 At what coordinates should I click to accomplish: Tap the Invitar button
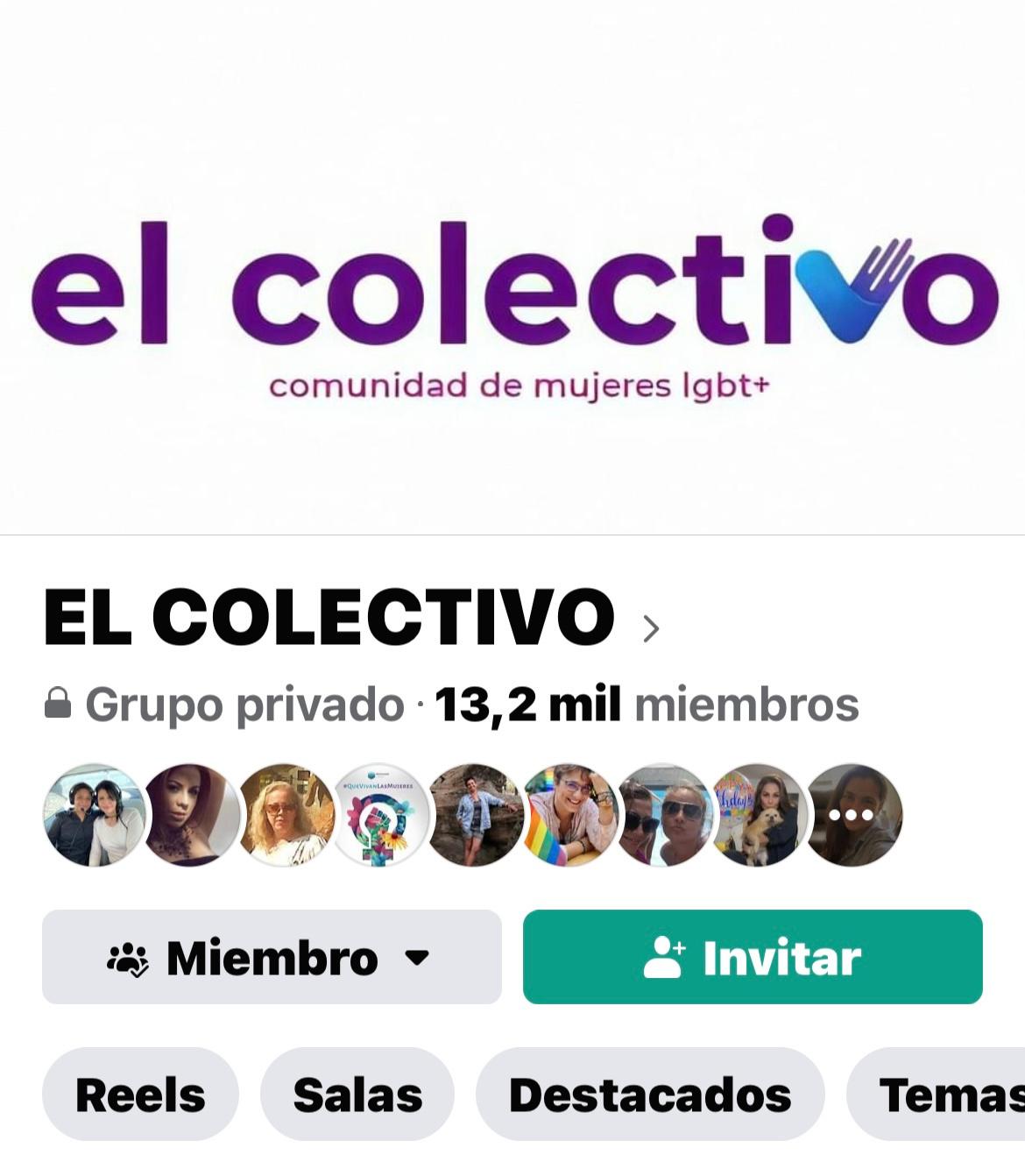pyautogui.click(x=753, y=957)
